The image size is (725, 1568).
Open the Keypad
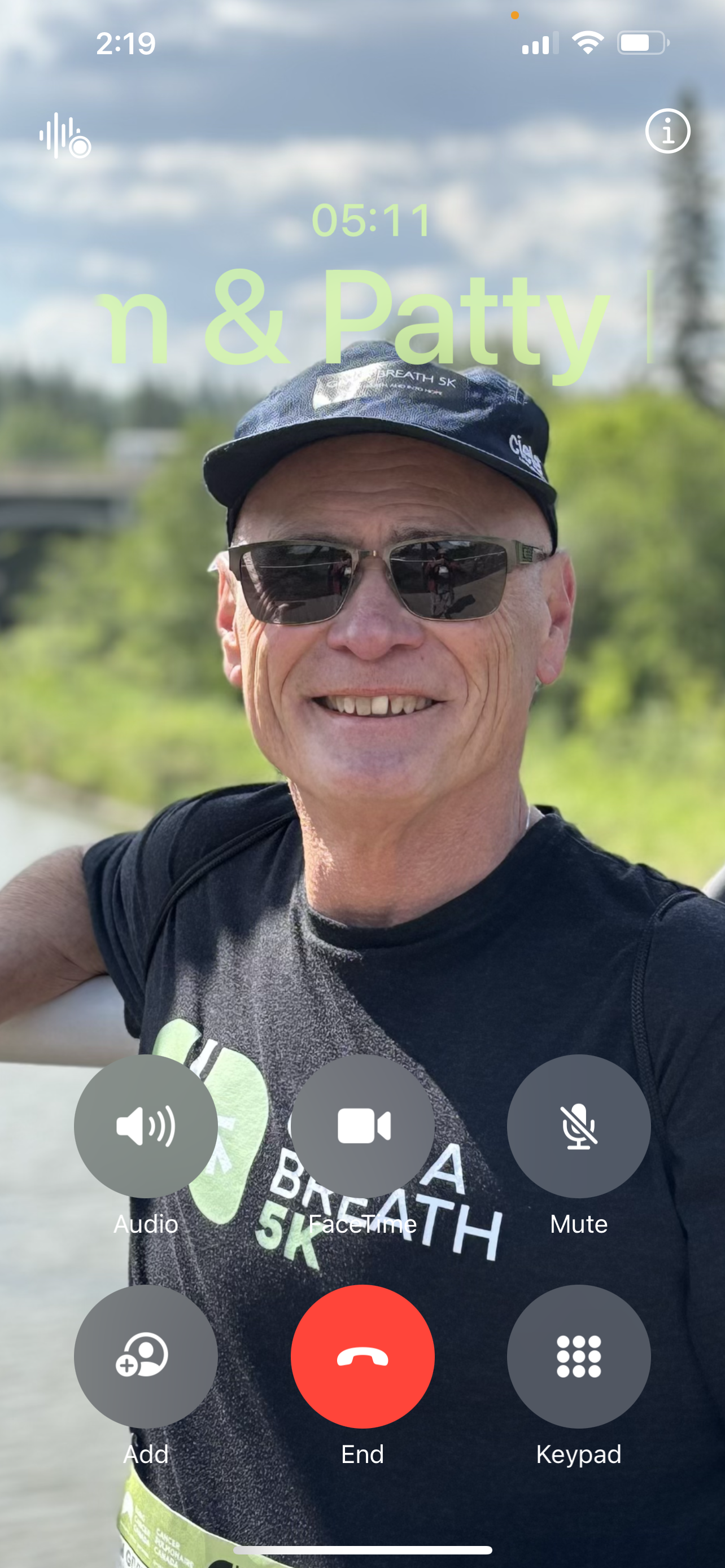pyautogui.click(x=578, y=1356)
